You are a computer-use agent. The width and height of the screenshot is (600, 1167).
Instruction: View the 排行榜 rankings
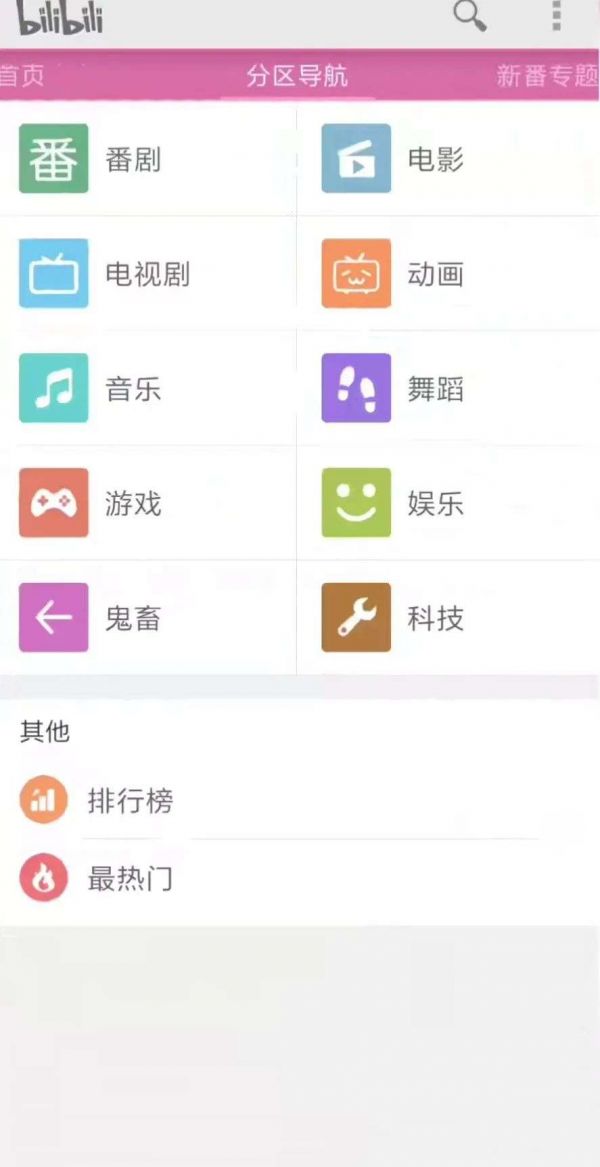point(130,801)
